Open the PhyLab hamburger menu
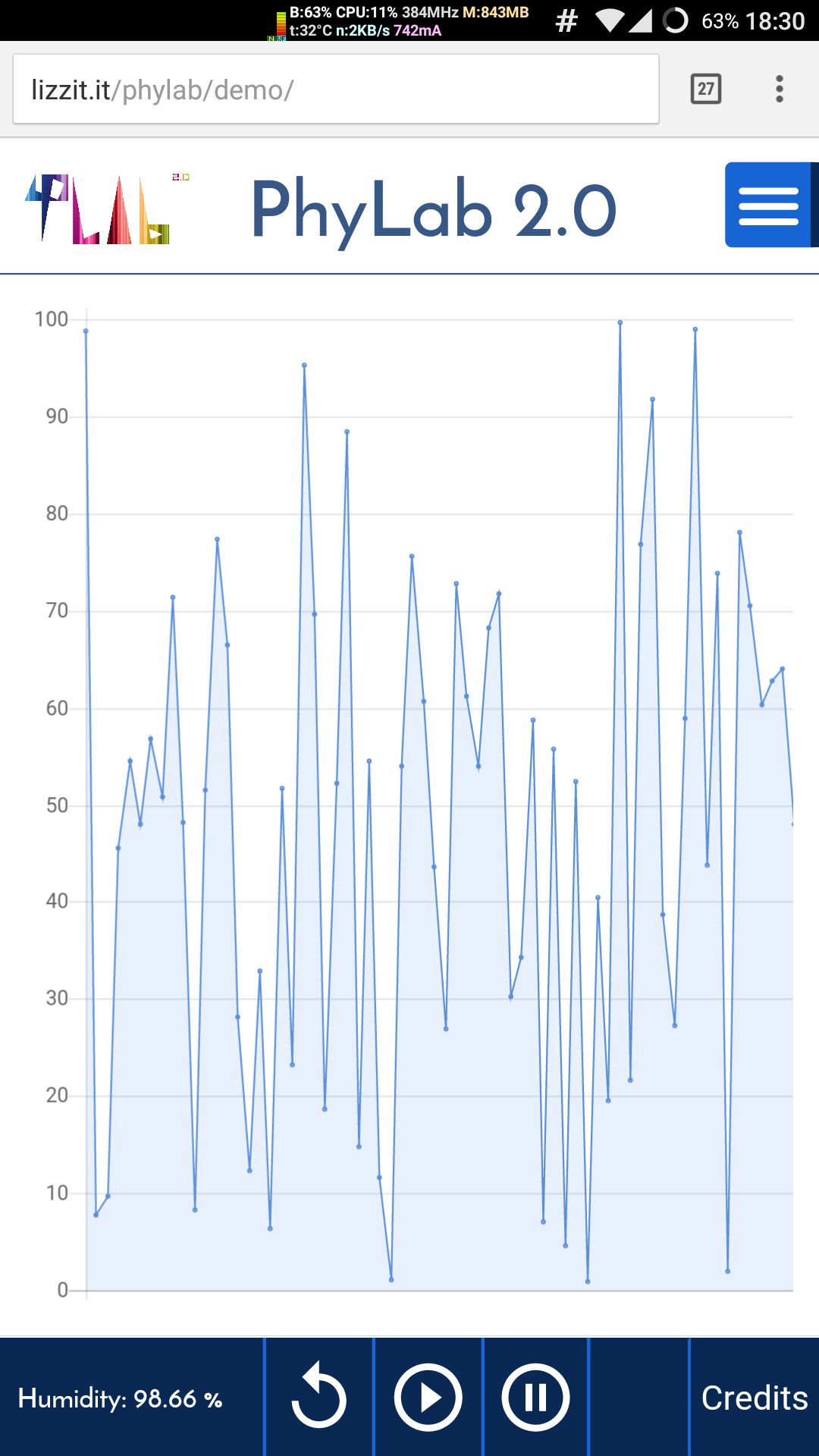This screenshot has height=1456, width=819. click(768, 206)
